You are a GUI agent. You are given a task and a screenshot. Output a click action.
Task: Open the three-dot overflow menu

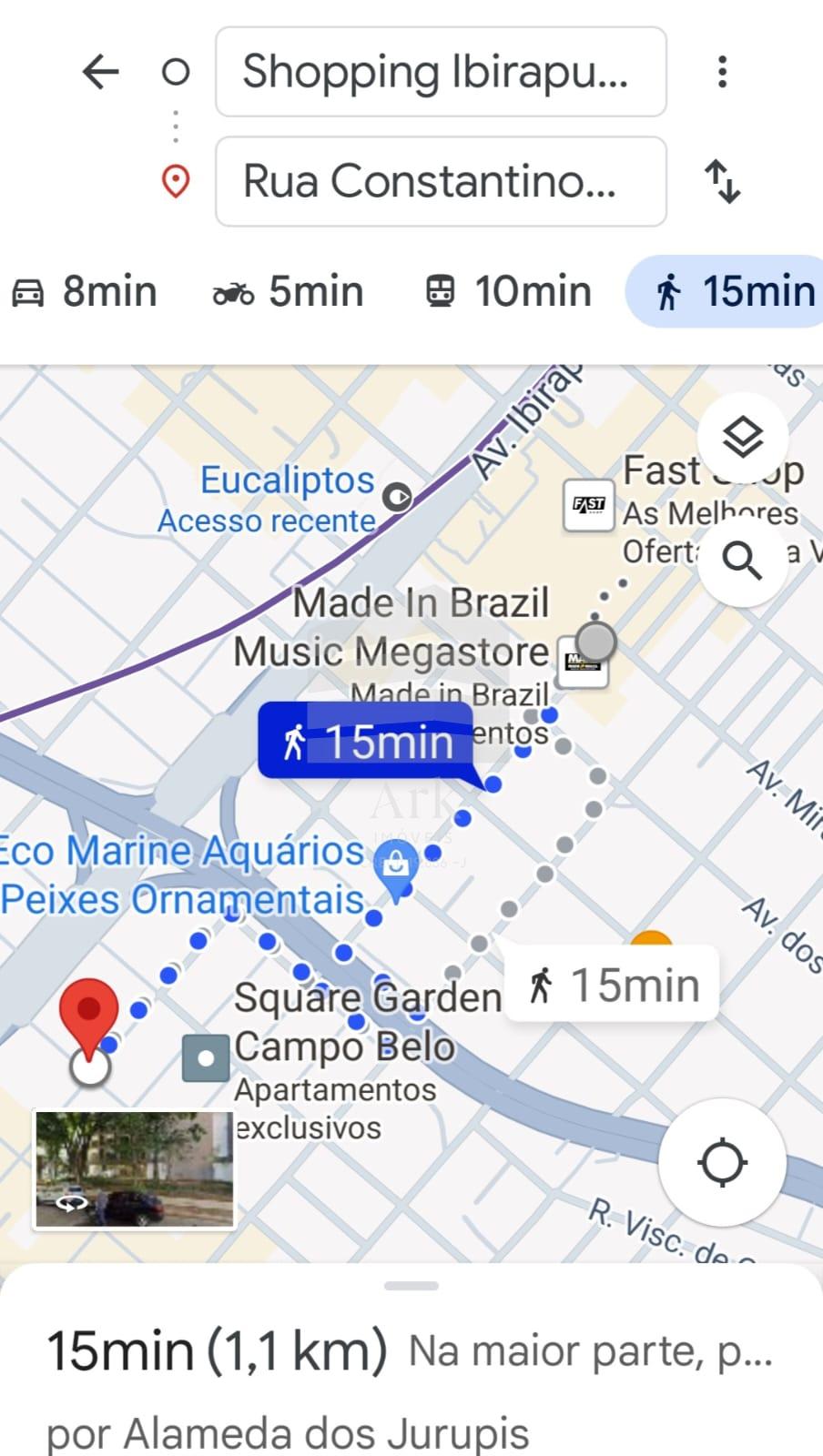pos(722,71)
